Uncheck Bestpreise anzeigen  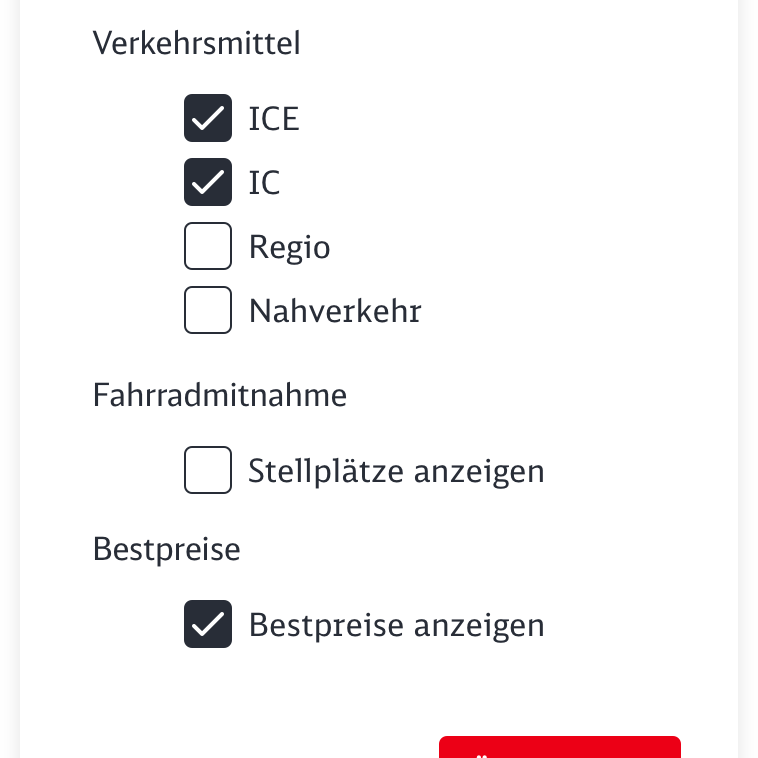pos(208,625)
